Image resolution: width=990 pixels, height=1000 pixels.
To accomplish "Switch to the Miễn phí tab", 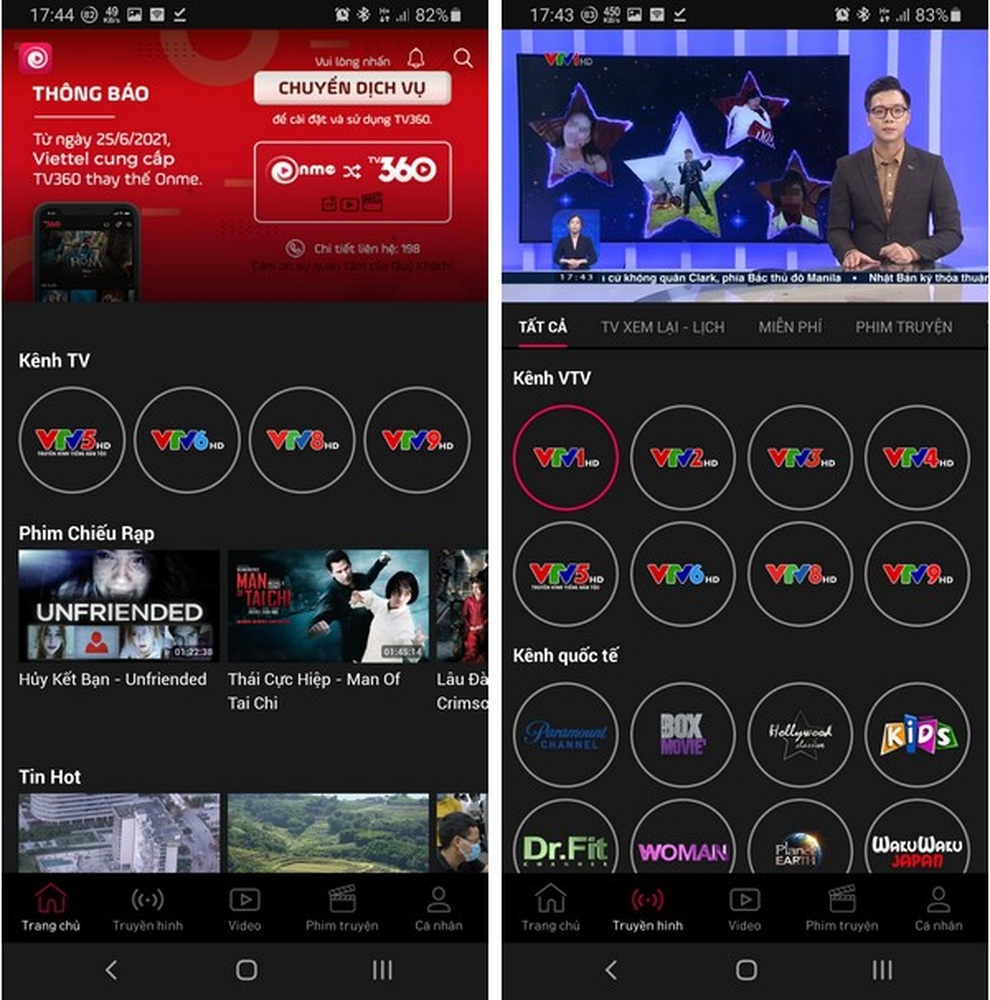I will point(790,327).
